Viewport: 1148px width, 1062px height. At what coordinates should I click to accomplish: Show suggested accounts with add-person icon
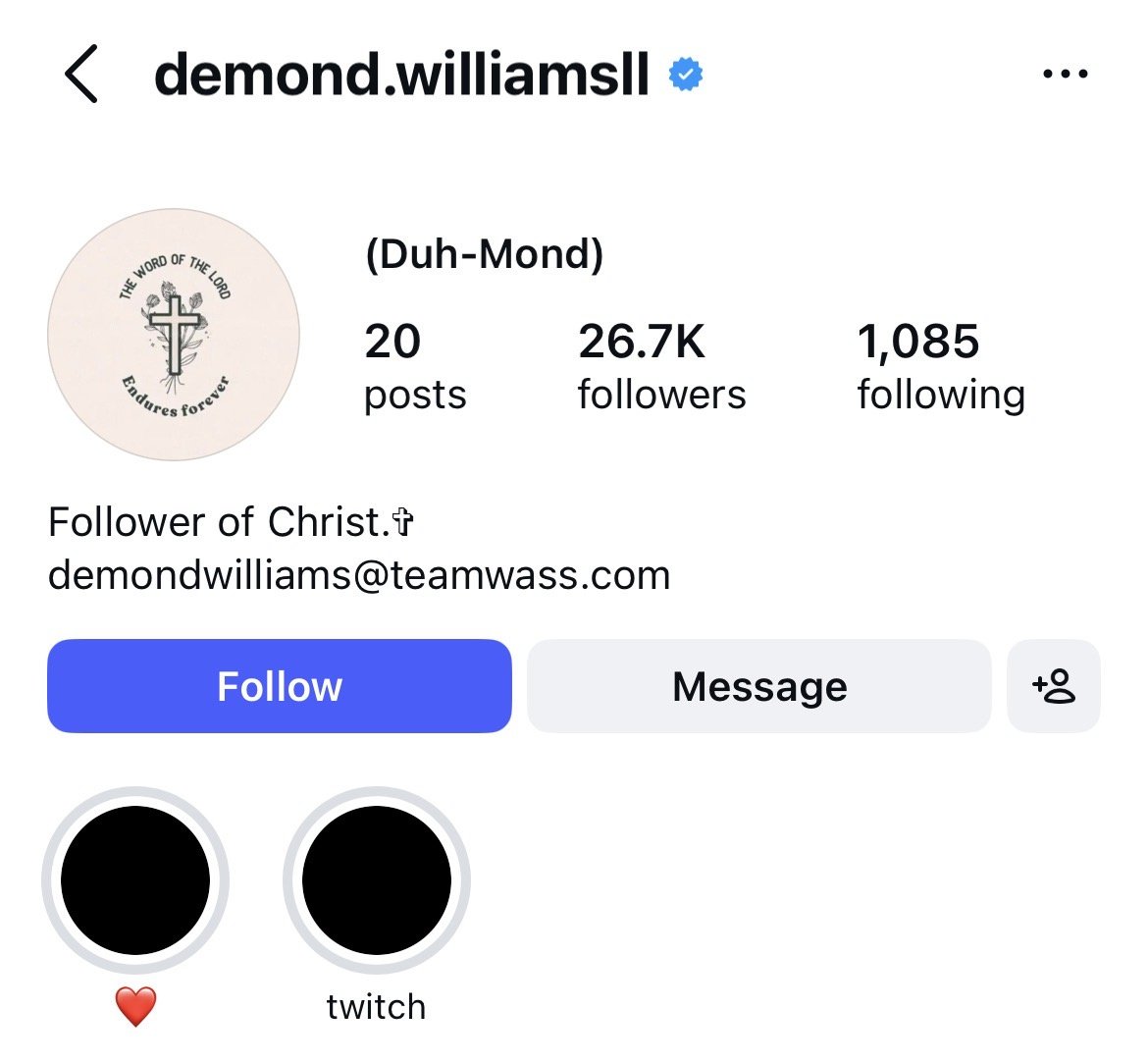coord(1054,686)
